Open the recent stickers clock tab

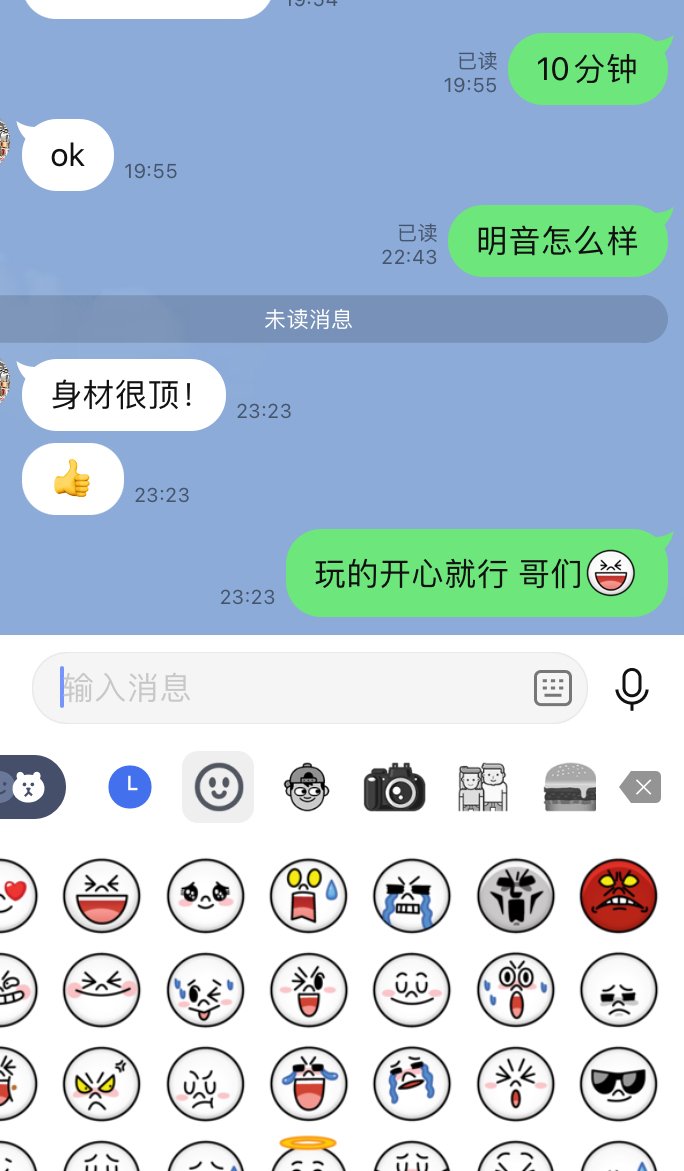[130, 788]
